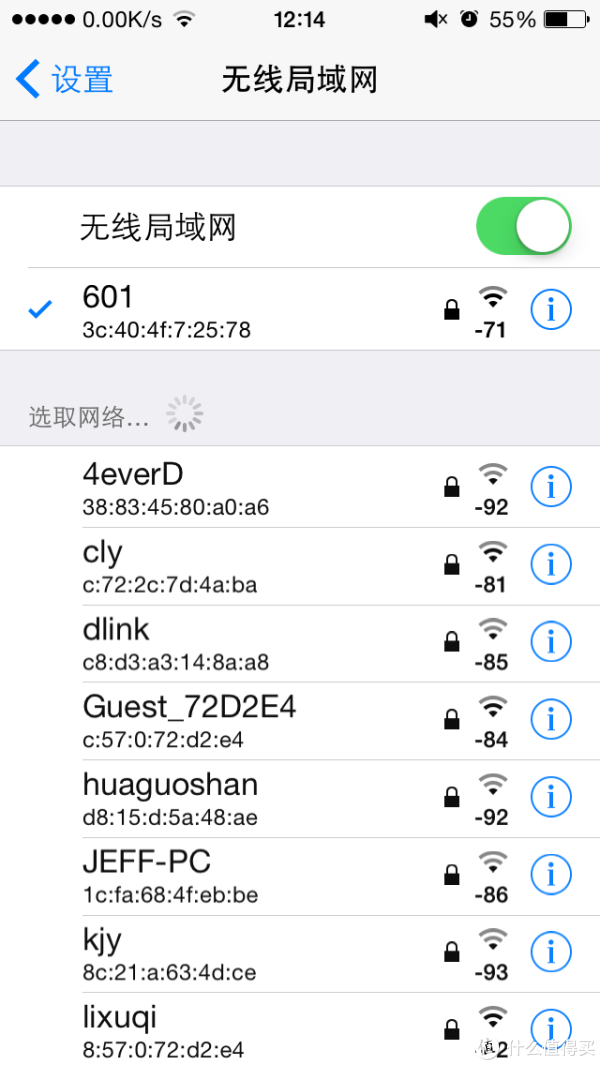Connect to huaguoshan

click(x=200, y=797)
